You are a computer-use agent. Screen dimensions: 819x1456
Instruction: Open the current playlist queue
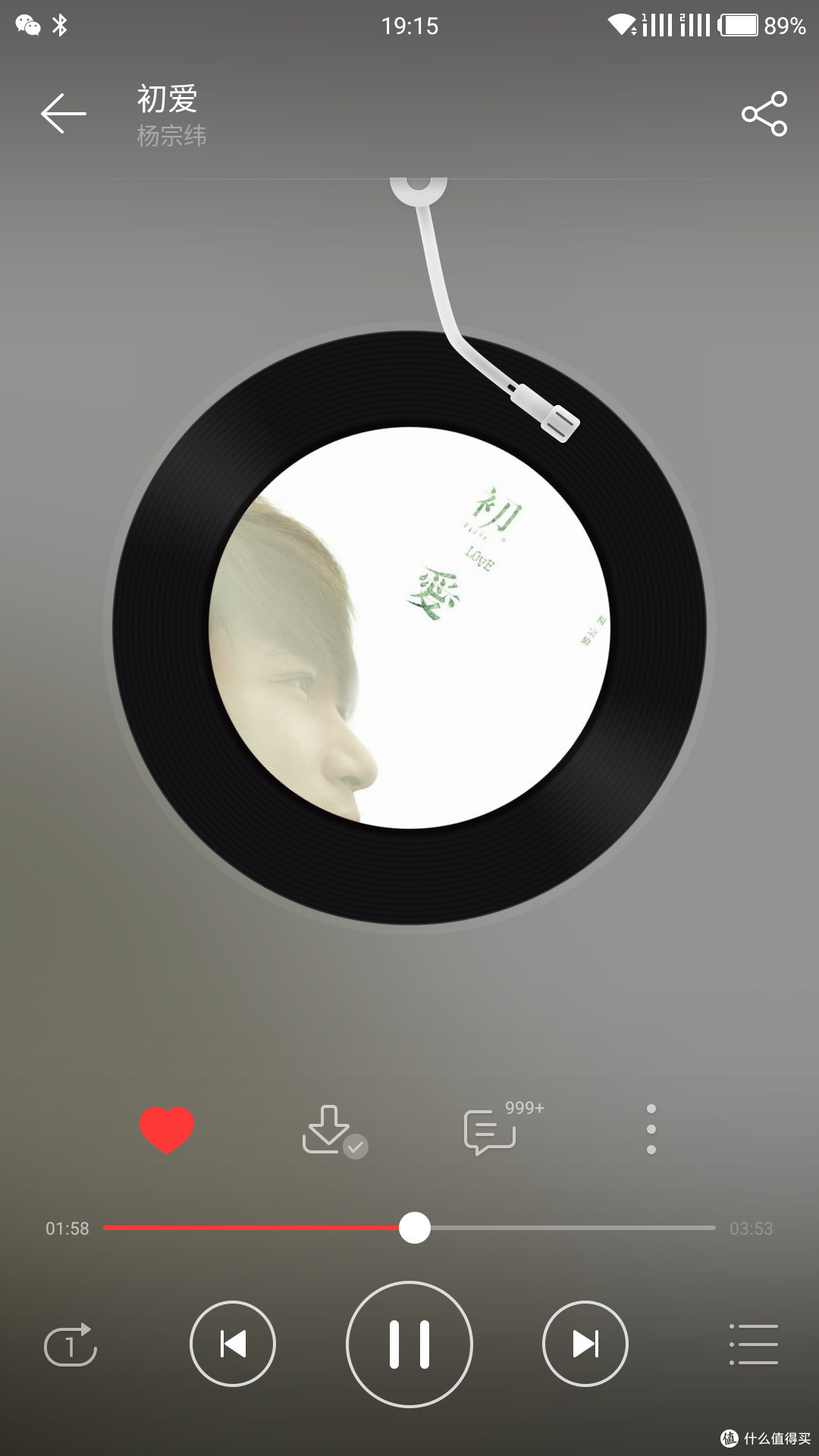pyautogui.click(x=753, y=1345)
